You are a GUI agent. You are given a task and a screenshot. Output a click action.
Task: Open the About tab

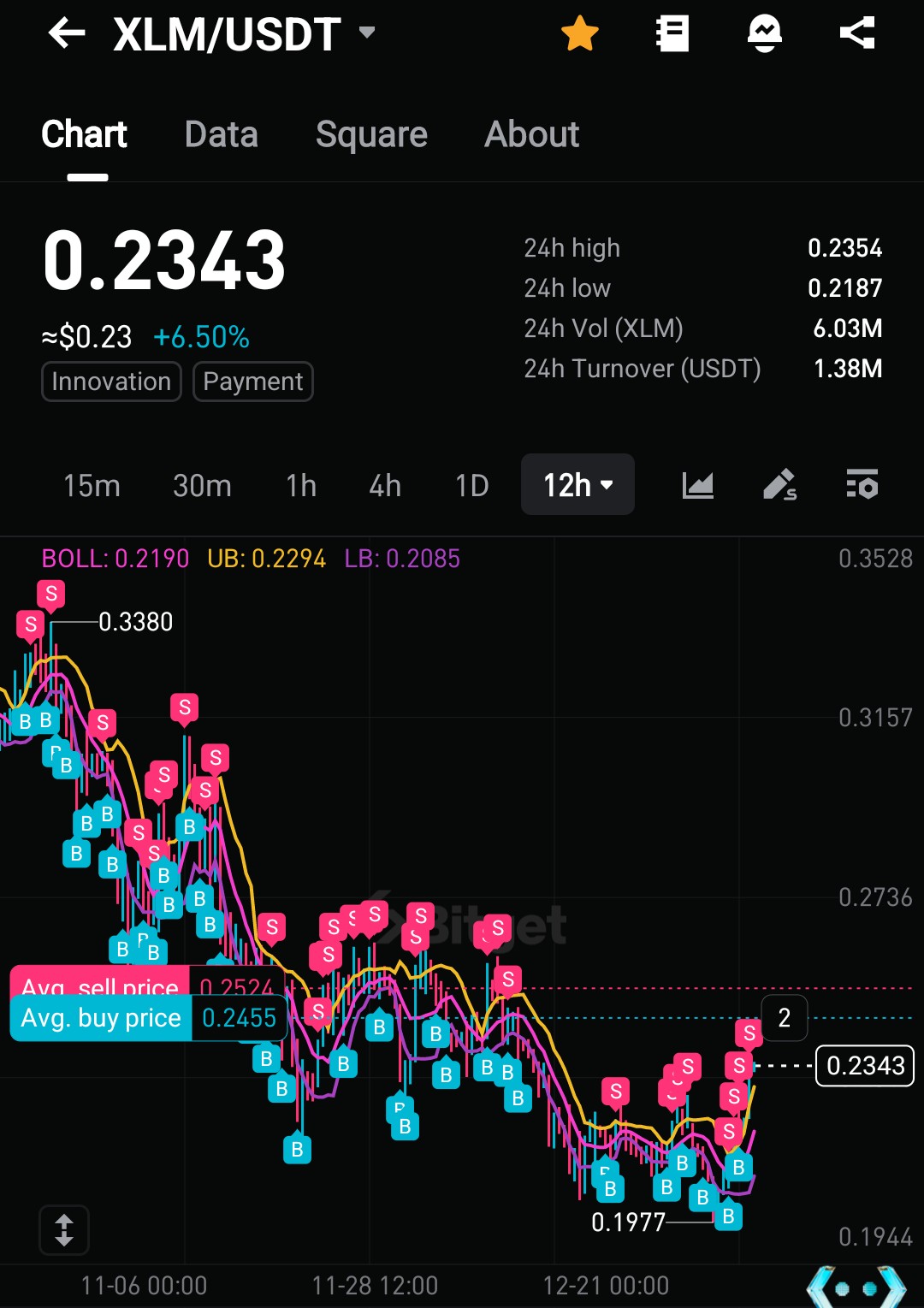(531, 134)
